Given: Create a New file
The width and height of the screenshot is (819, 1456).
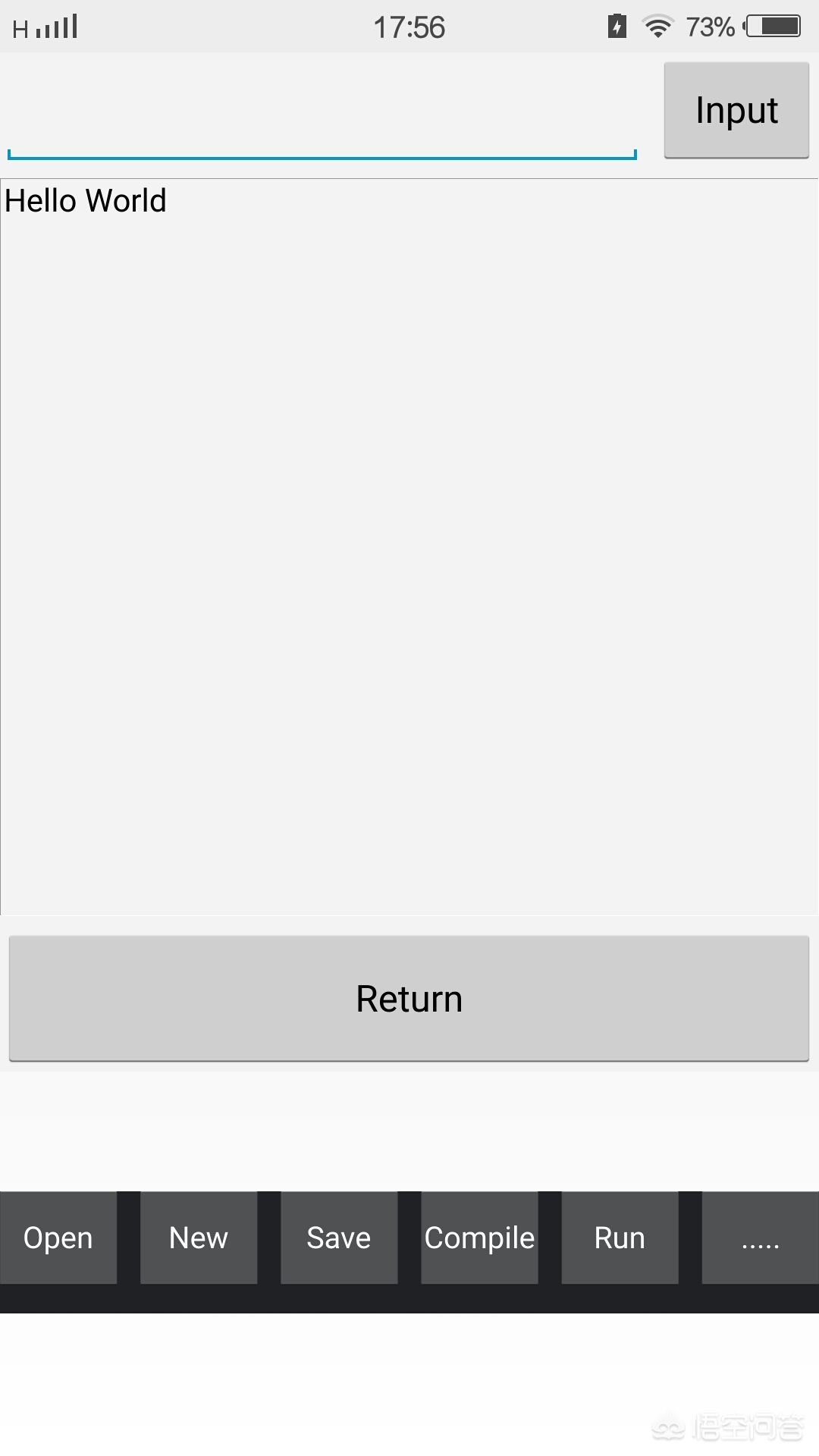Looking at the screenshot, I should pyautogui.click(x=199, y=1238).
